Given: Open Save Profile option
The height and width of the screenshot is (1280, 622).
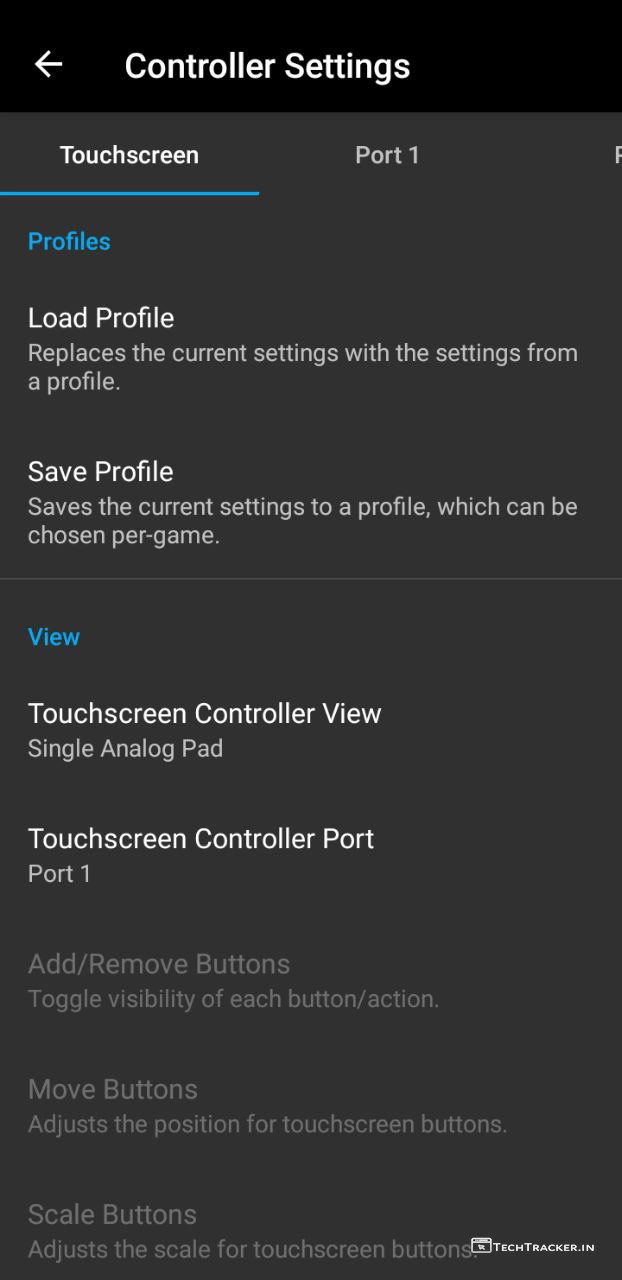Looking at the screenshot, I should (x=300, y=502).
